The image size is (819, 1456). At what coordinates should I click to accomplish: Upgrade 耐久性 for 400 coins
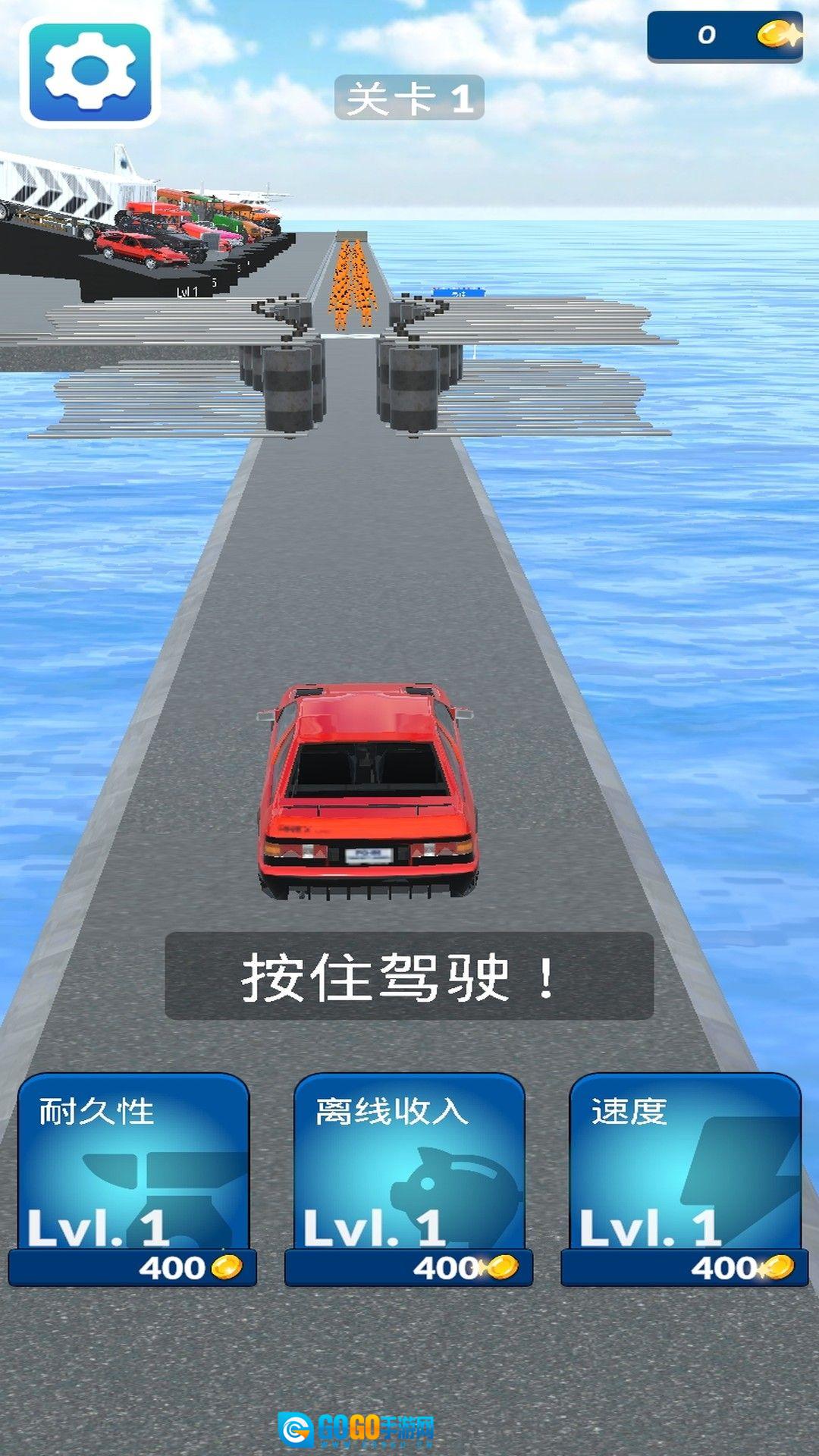click(133, 1179)
